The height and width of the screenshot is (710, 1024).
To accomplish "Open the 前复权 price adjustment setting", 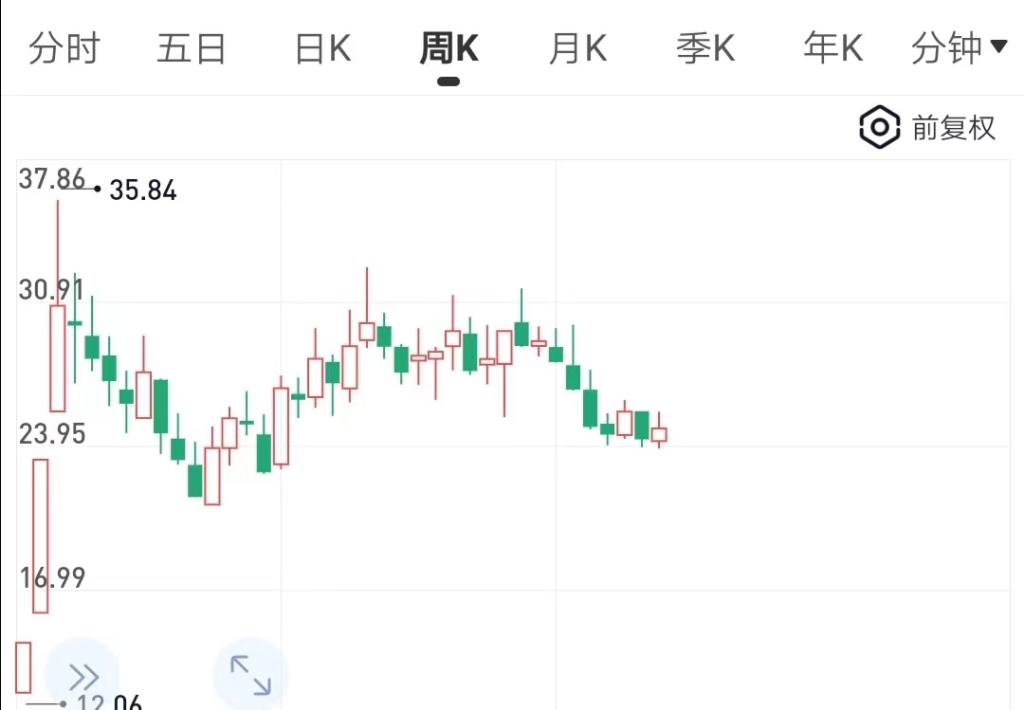I will 928,128.
